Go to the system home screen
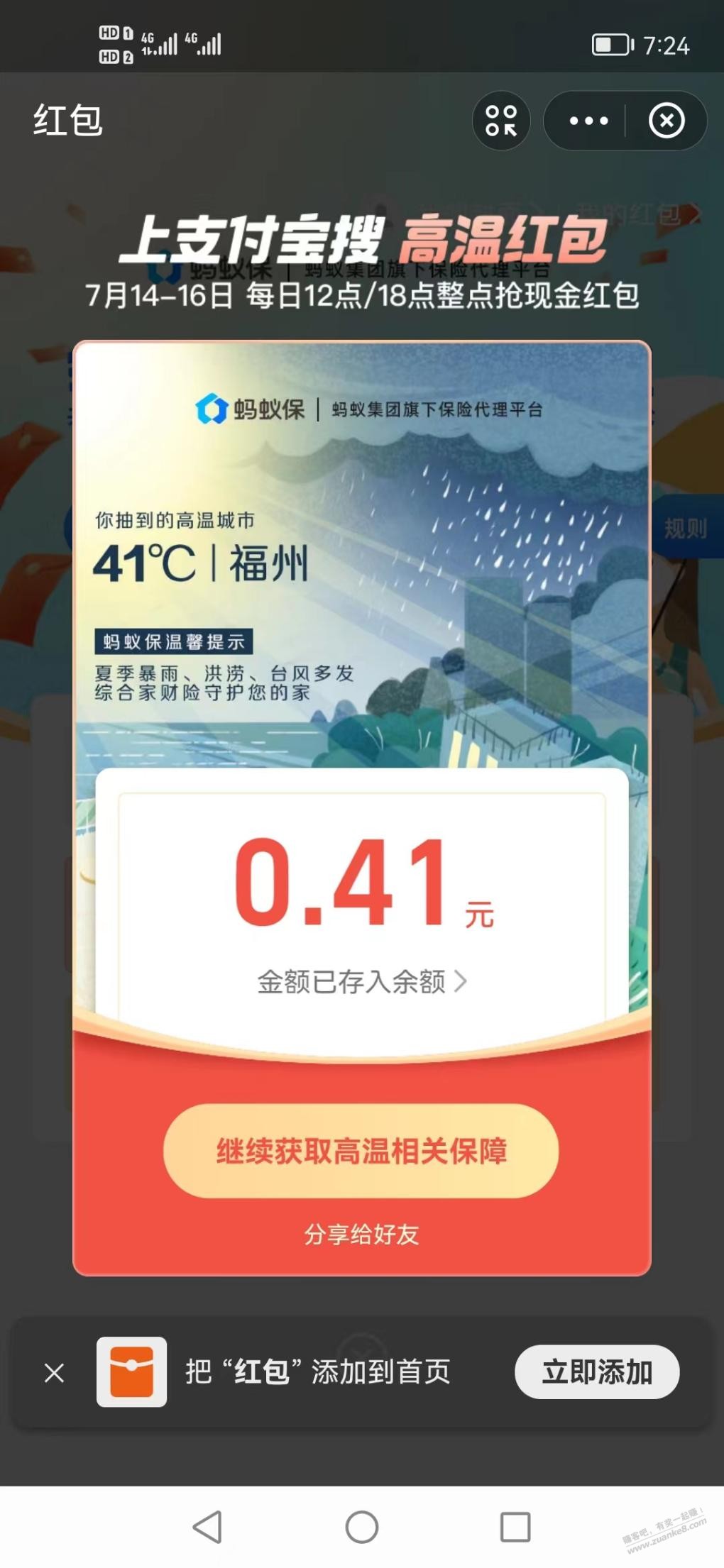The image size is (724, 1568). [362, 1527]
